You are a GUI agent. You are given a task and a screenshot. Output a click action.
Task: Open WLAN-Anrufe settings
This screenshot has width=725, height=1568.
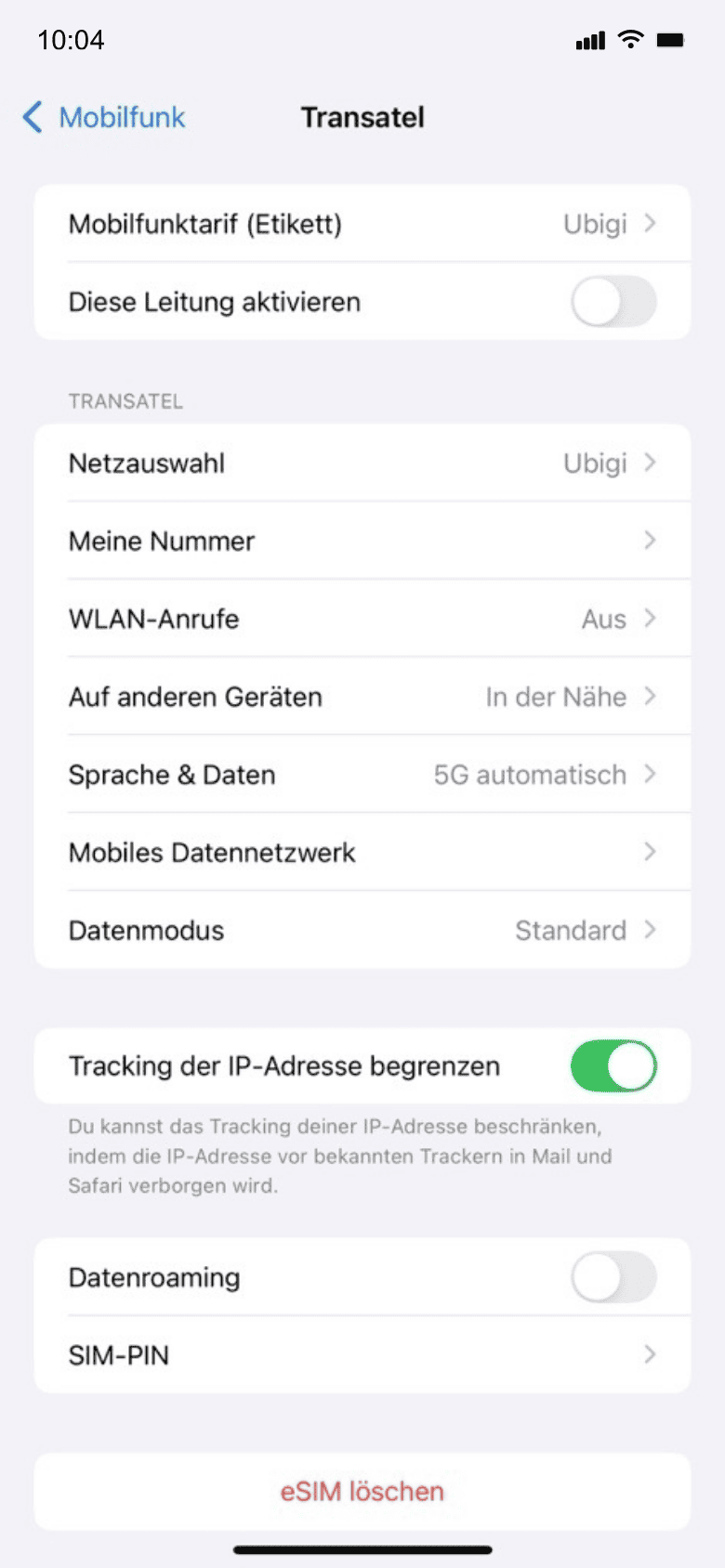362,620
